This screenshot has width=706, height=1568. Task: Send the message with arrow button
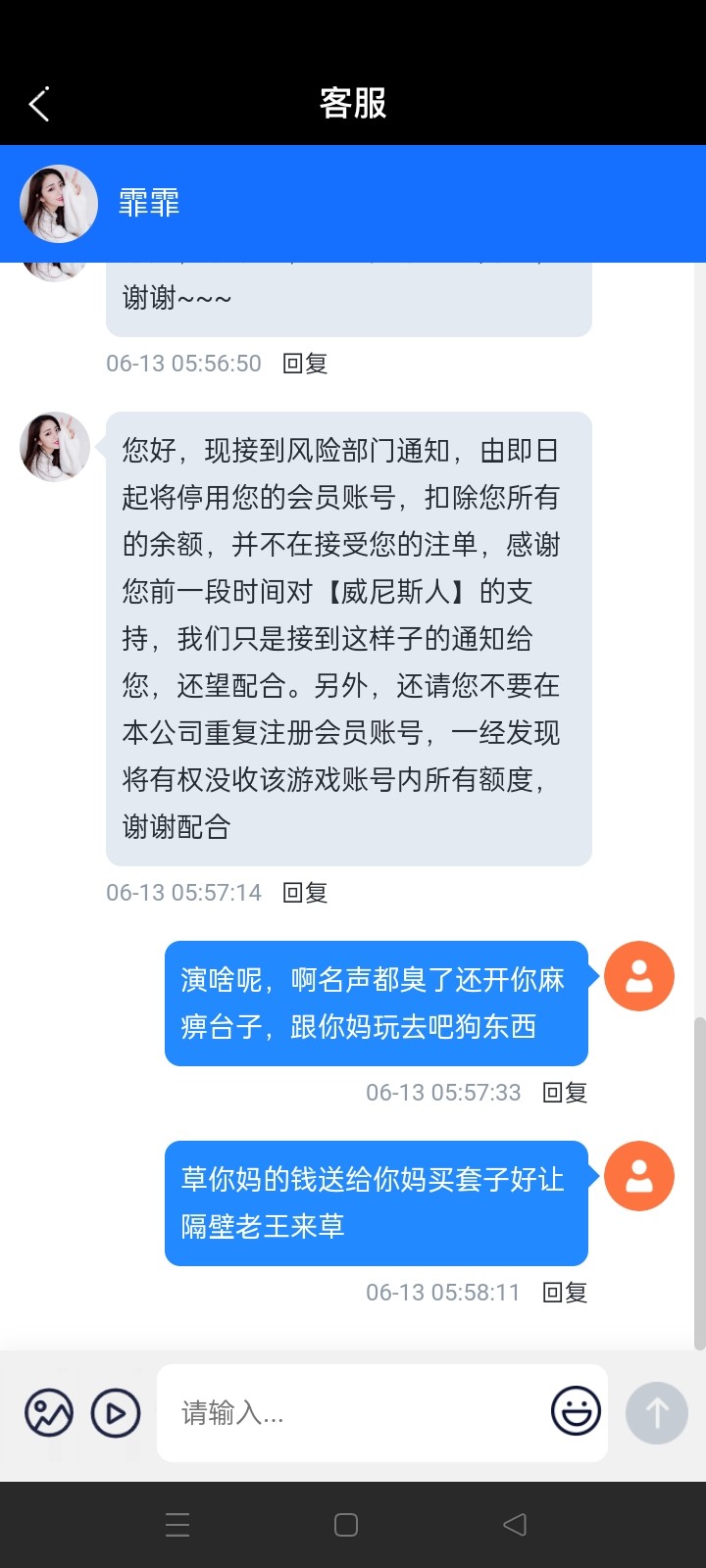pos(656,1412)
